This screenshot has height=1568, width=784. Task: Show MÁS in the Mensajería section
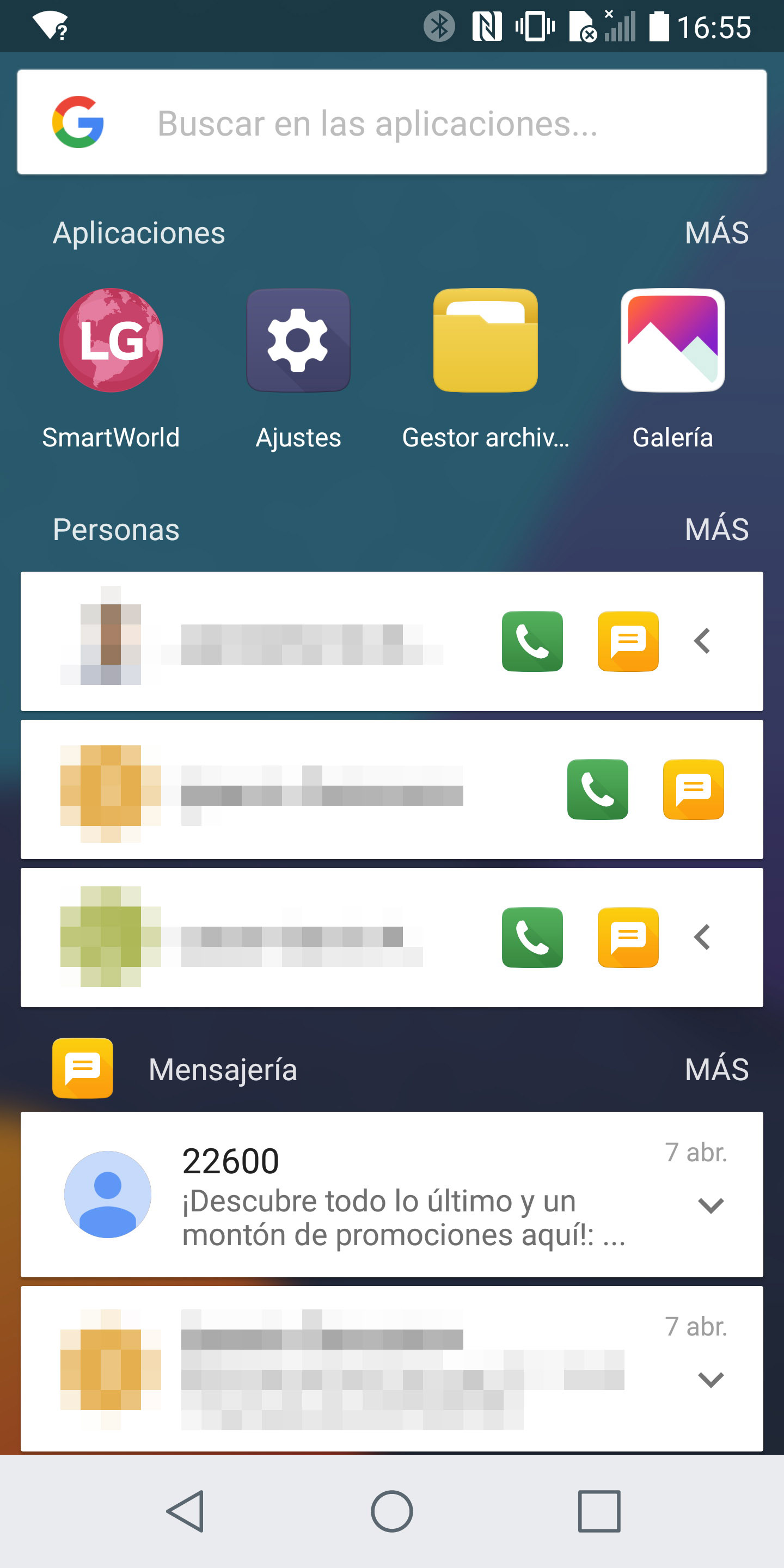pyautogui.click(x=716, y=1069)
